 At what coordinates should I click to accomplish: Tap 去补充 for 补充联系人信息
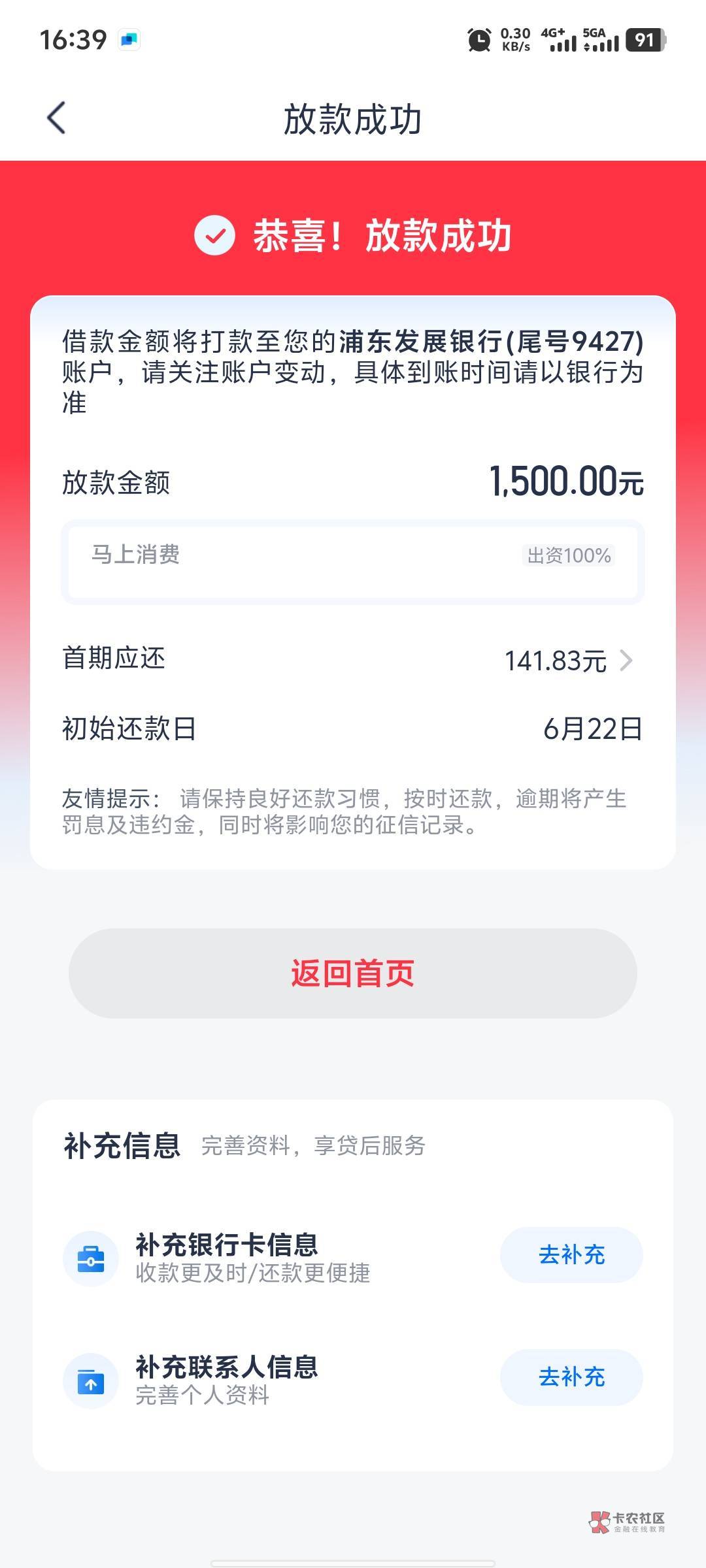[571, 1377]
